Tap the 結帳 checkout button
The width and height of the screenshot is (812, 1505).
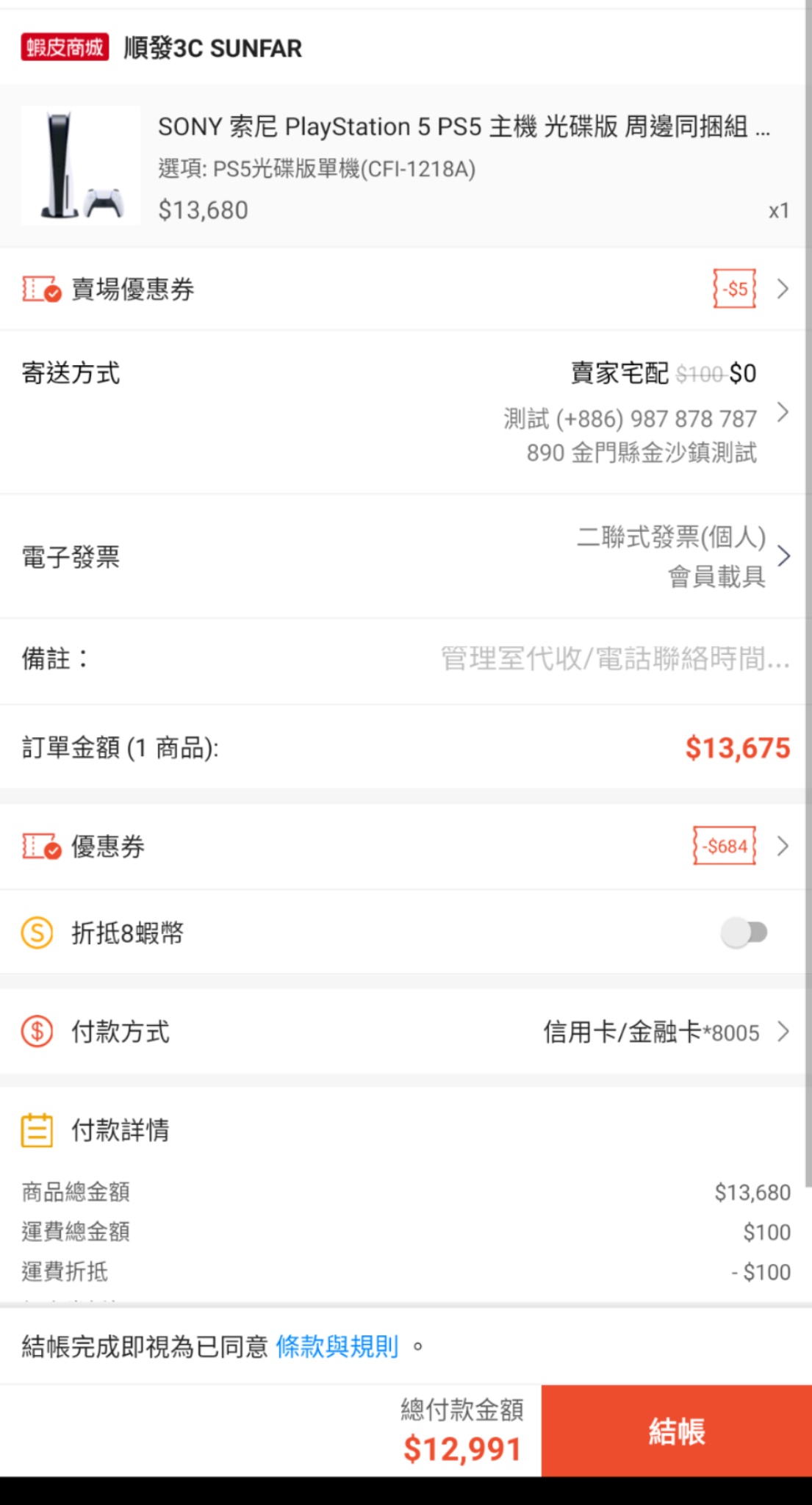tap(677, 1431)
